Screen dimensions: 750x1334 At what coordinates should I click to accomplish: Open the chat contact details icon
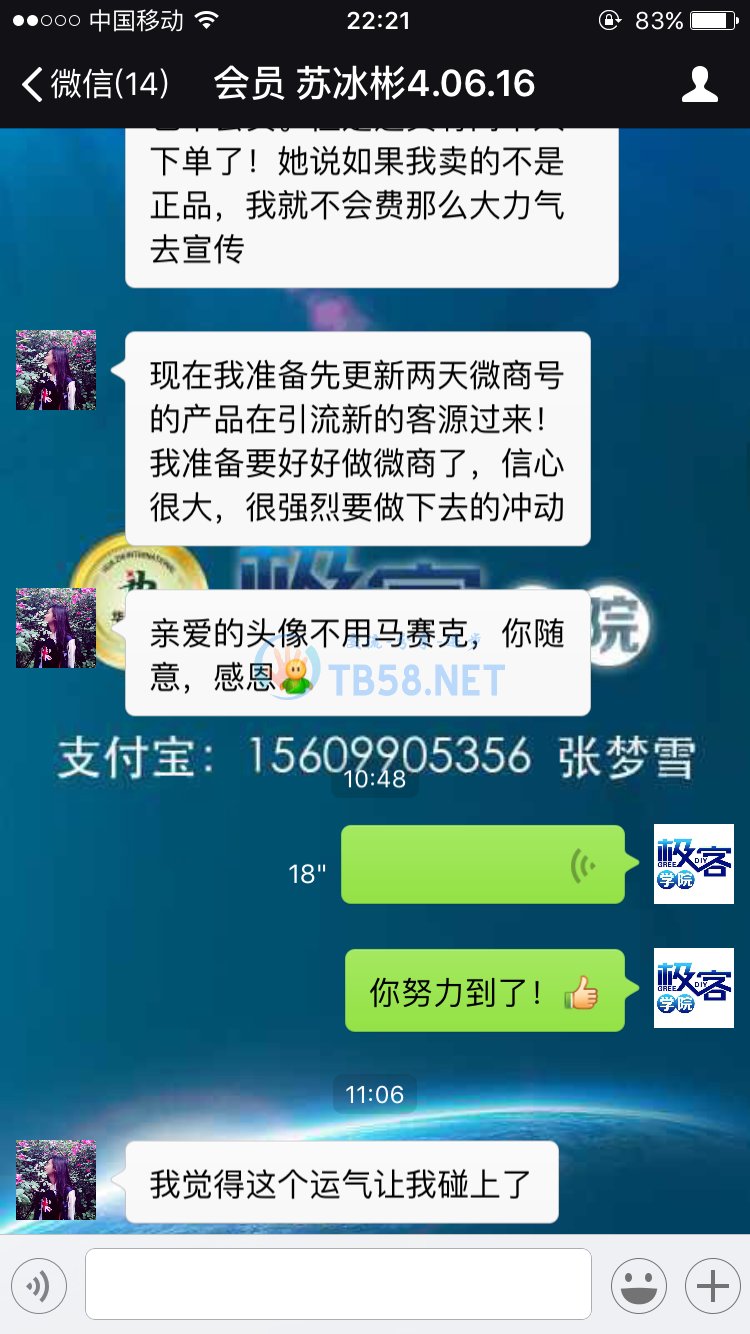[x=699, y=84]
